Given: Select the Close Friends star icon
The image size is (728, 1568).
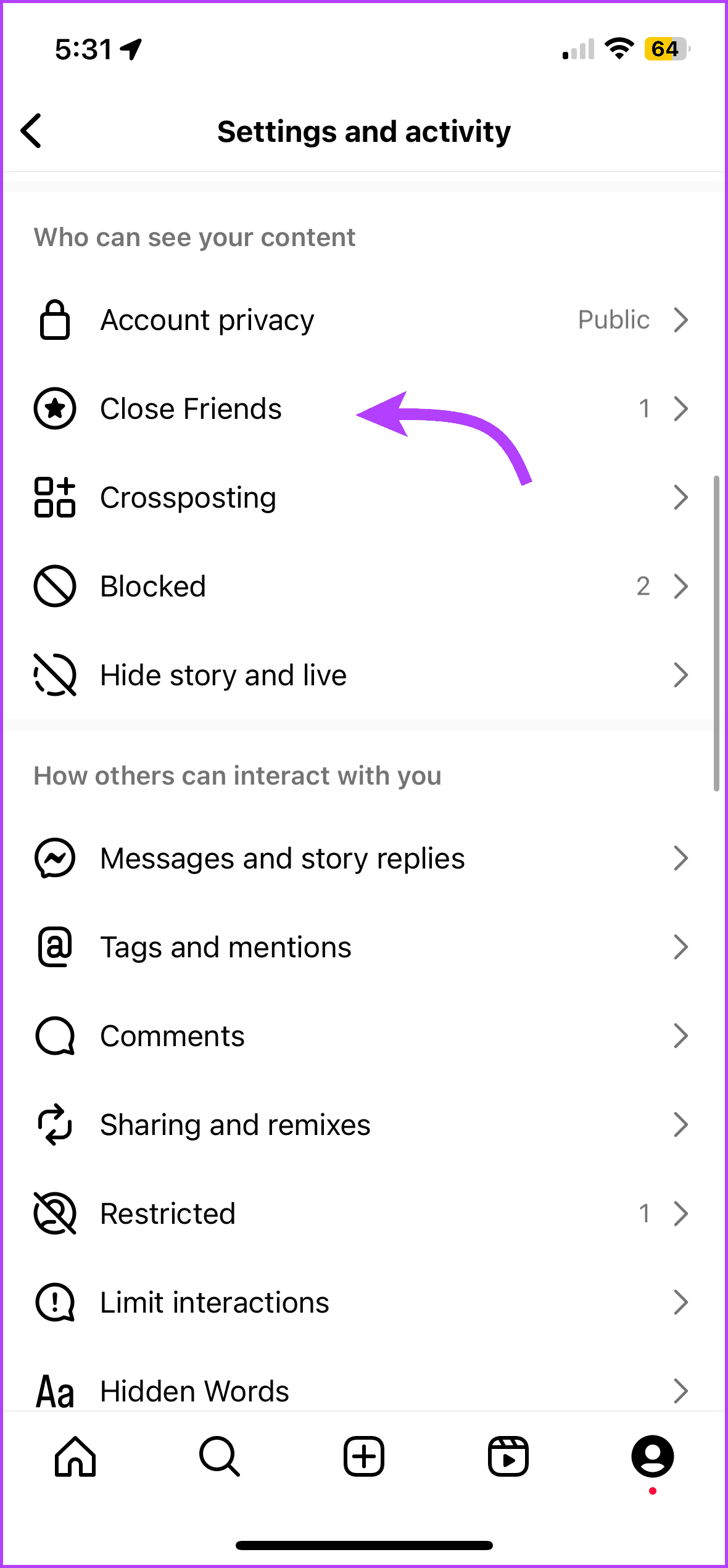Looking at the screenshot, I should (54, 408).
